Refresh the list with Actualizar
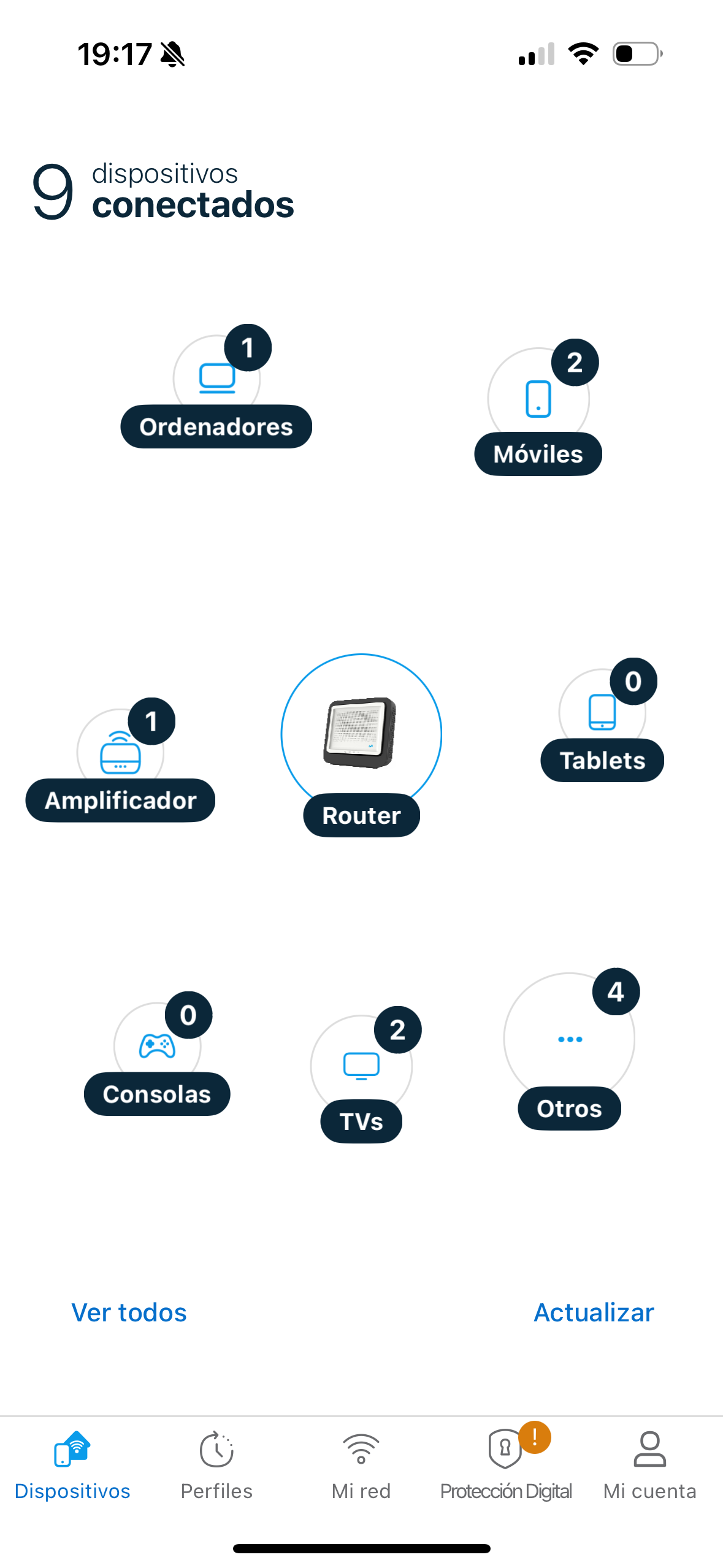The height and width of the screenshot is (1568, 723). (594, 1313)
